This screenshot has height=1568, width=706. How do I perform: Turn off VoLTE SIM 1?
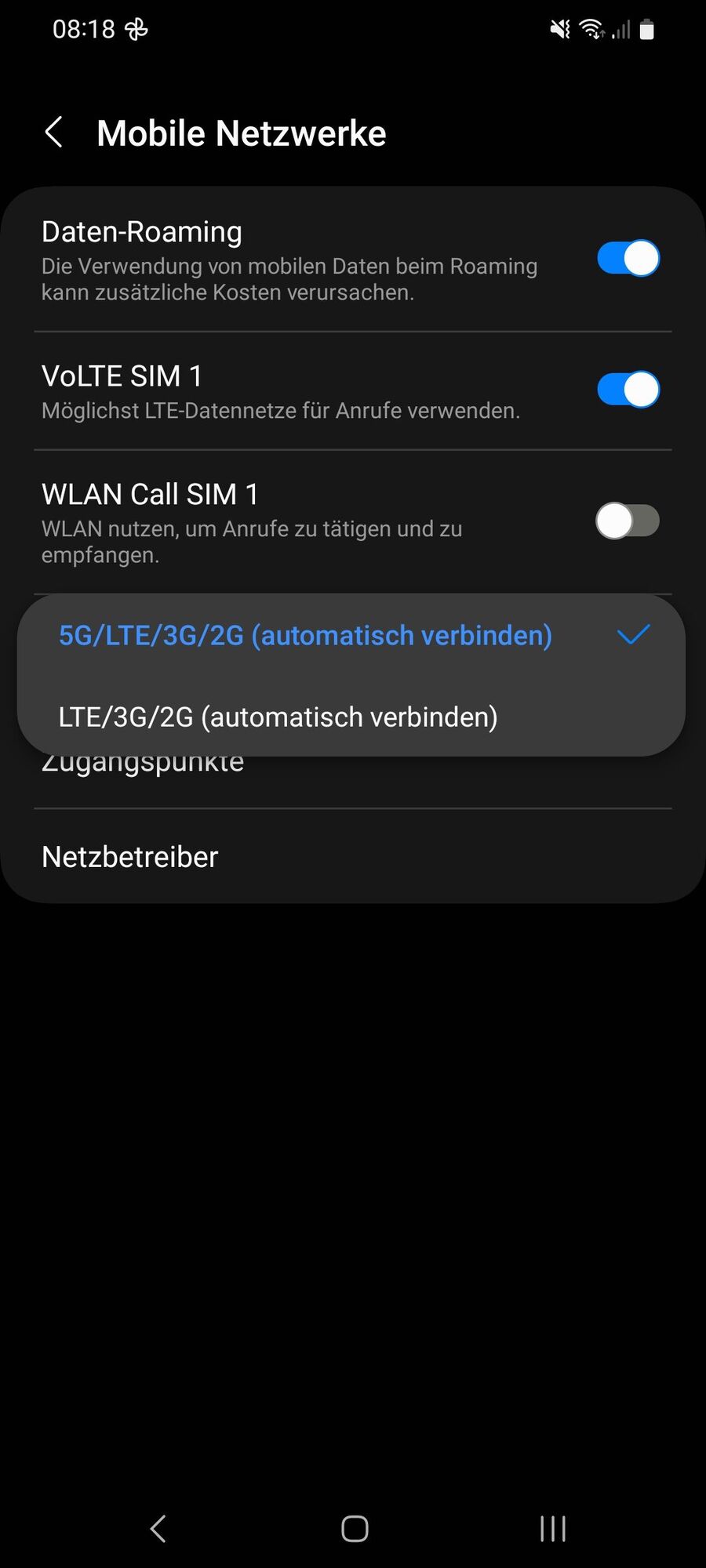[x=628, y=390]
